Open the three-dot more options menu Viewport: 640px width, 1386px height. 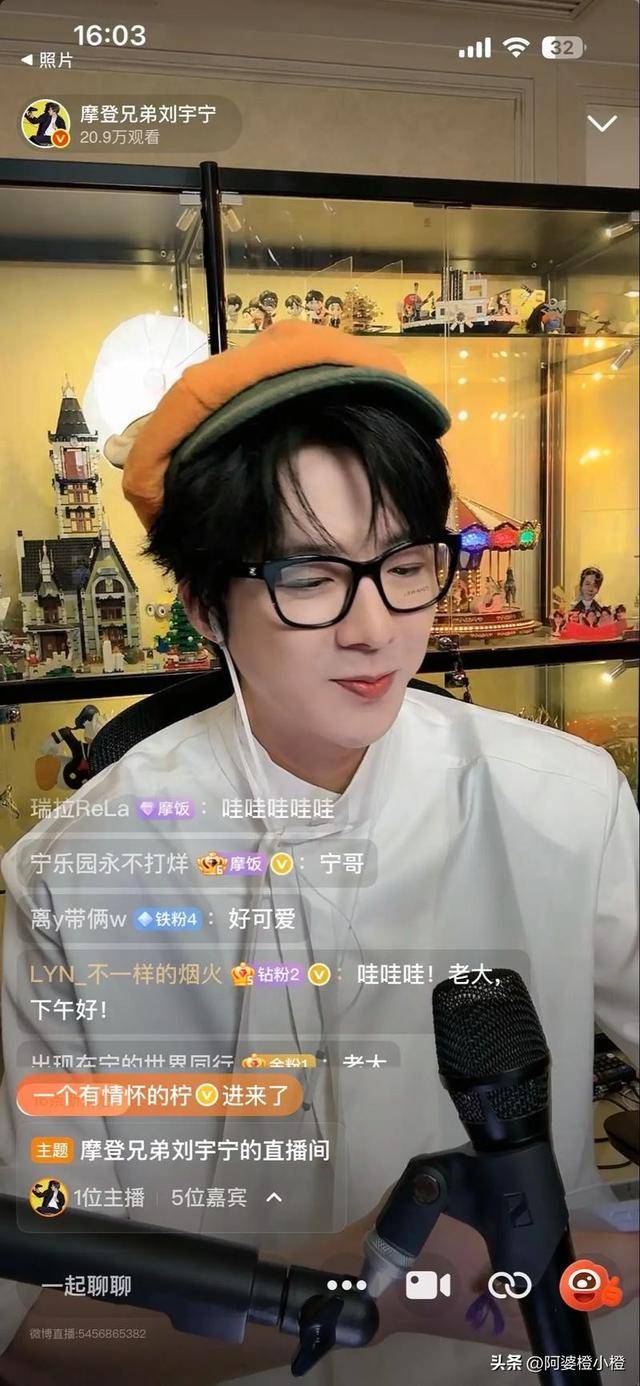coord(346,1285)
